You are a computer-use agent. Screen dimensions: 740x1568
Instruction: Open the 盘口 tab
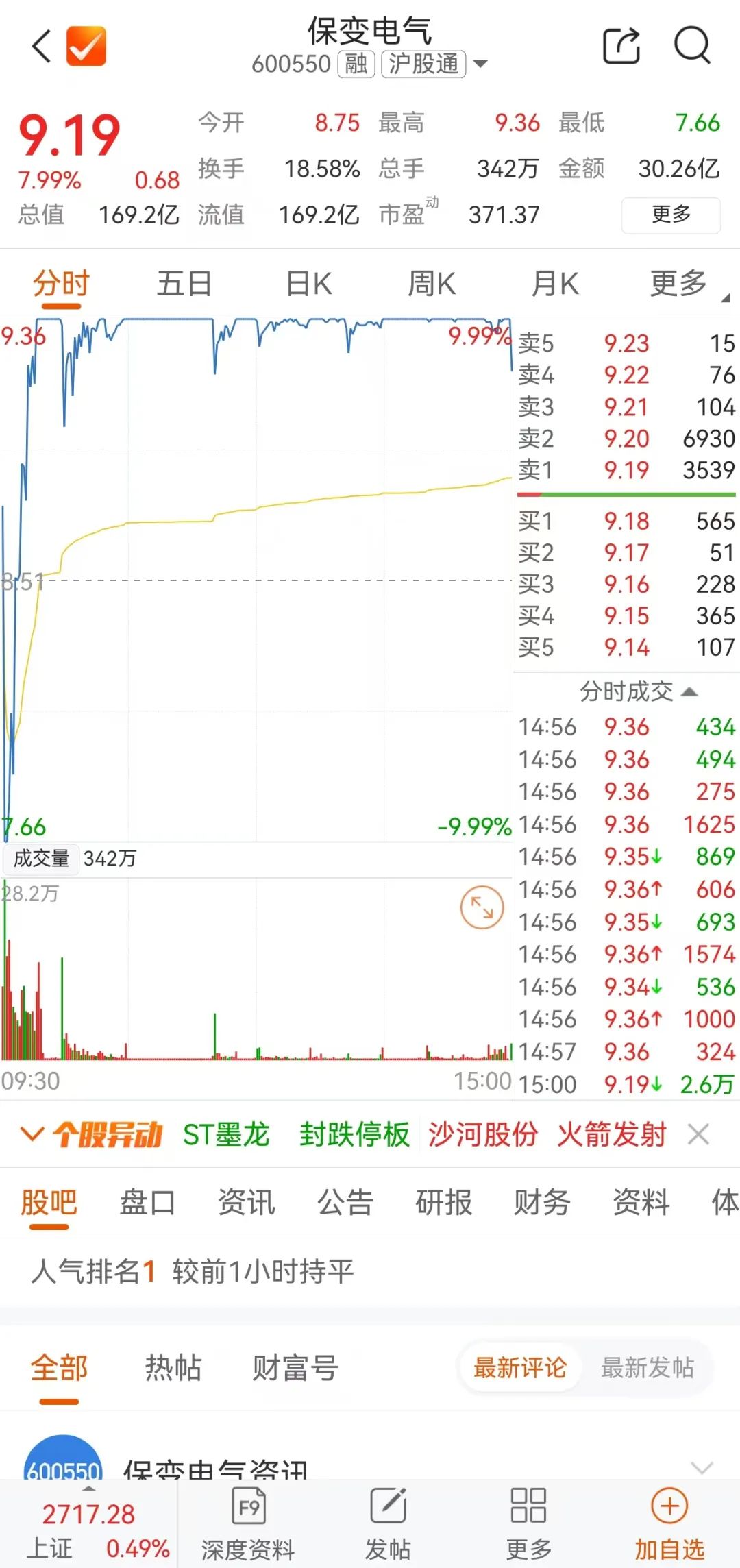[x=147, y=1203]
